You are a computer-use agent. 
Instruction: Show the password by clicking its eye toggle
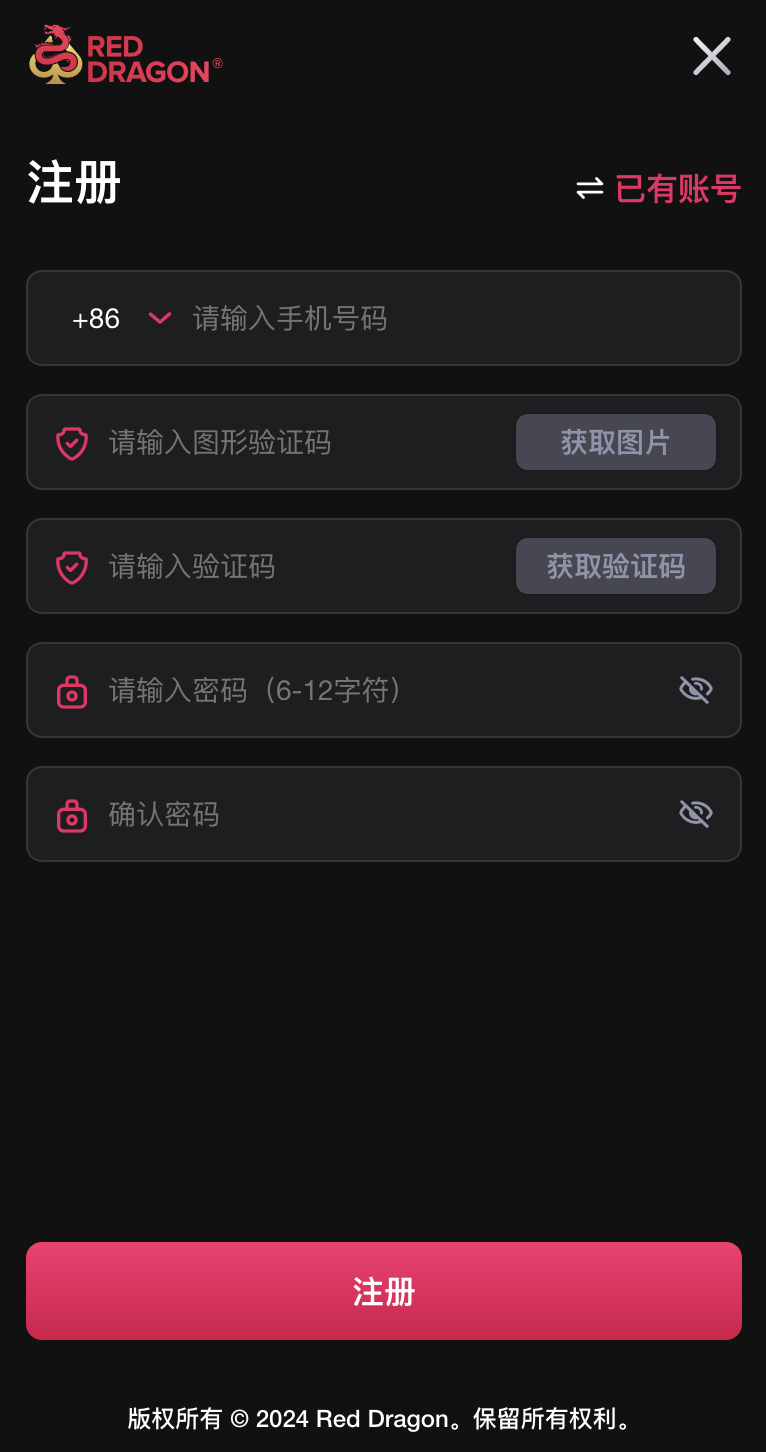[x=695, y=689]
